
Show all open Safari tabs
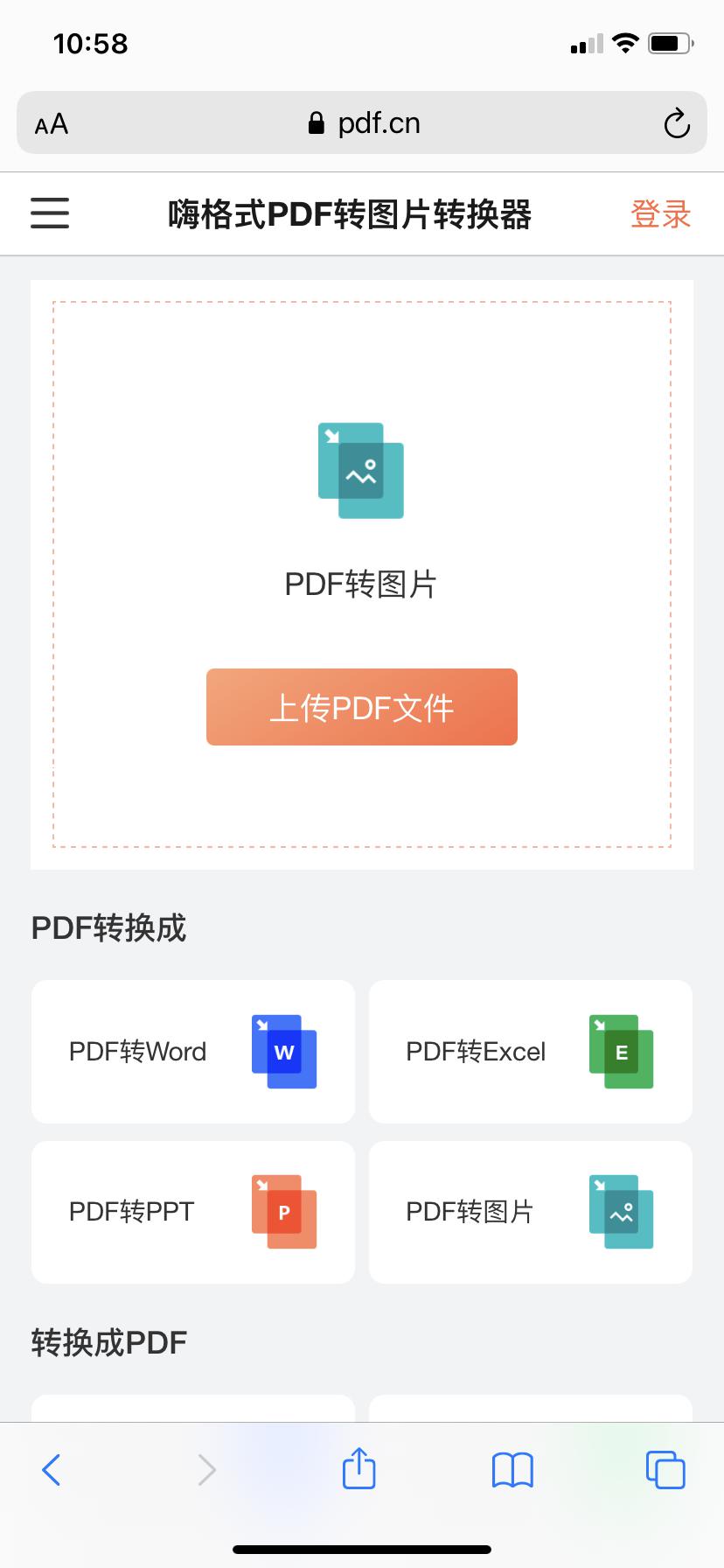click(665, 1469)
